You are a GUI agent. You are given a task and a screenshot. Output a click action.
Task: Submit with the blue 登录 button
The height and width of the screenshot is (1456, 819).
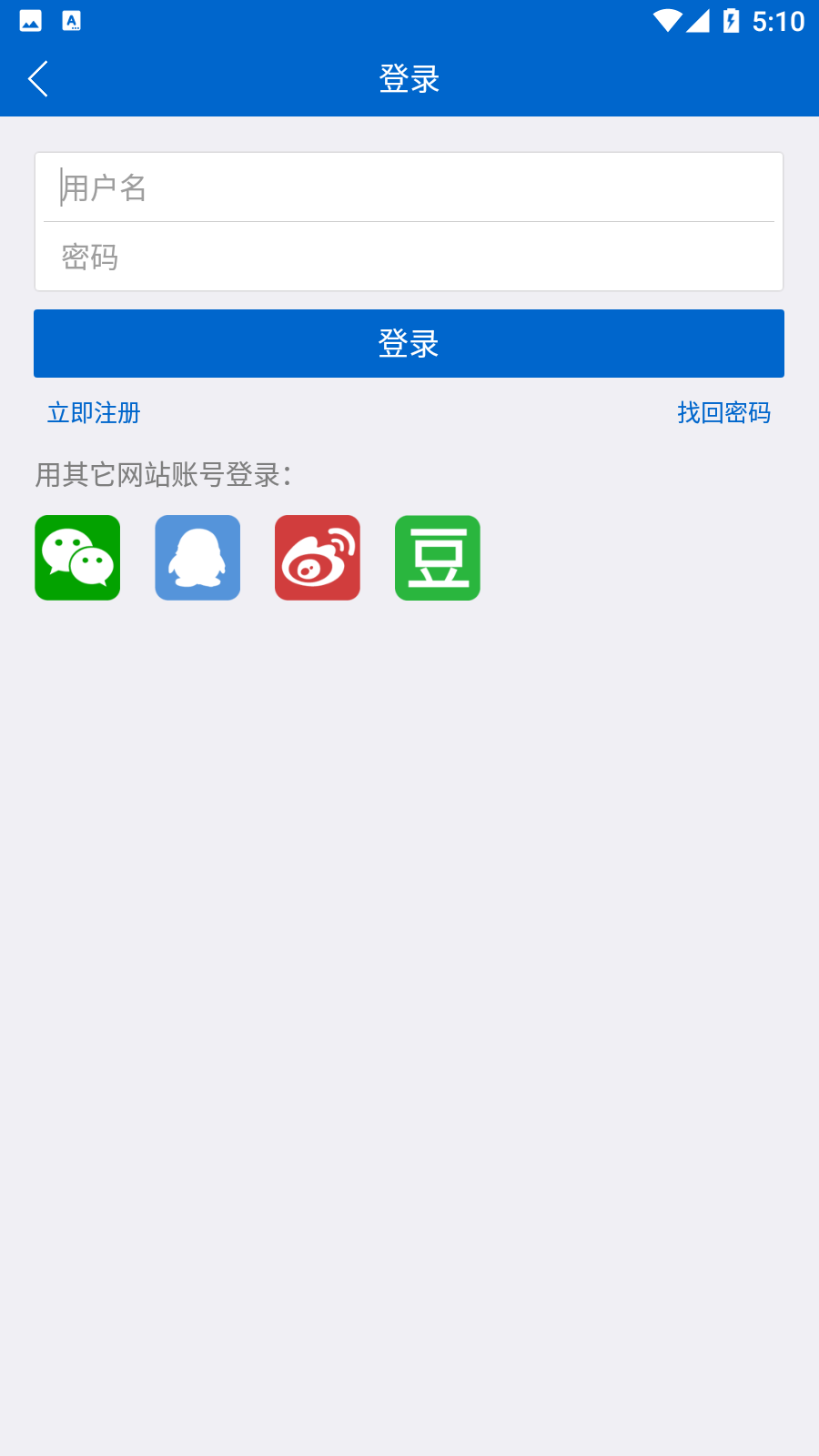pyautogui.click(x=409, y=343)
